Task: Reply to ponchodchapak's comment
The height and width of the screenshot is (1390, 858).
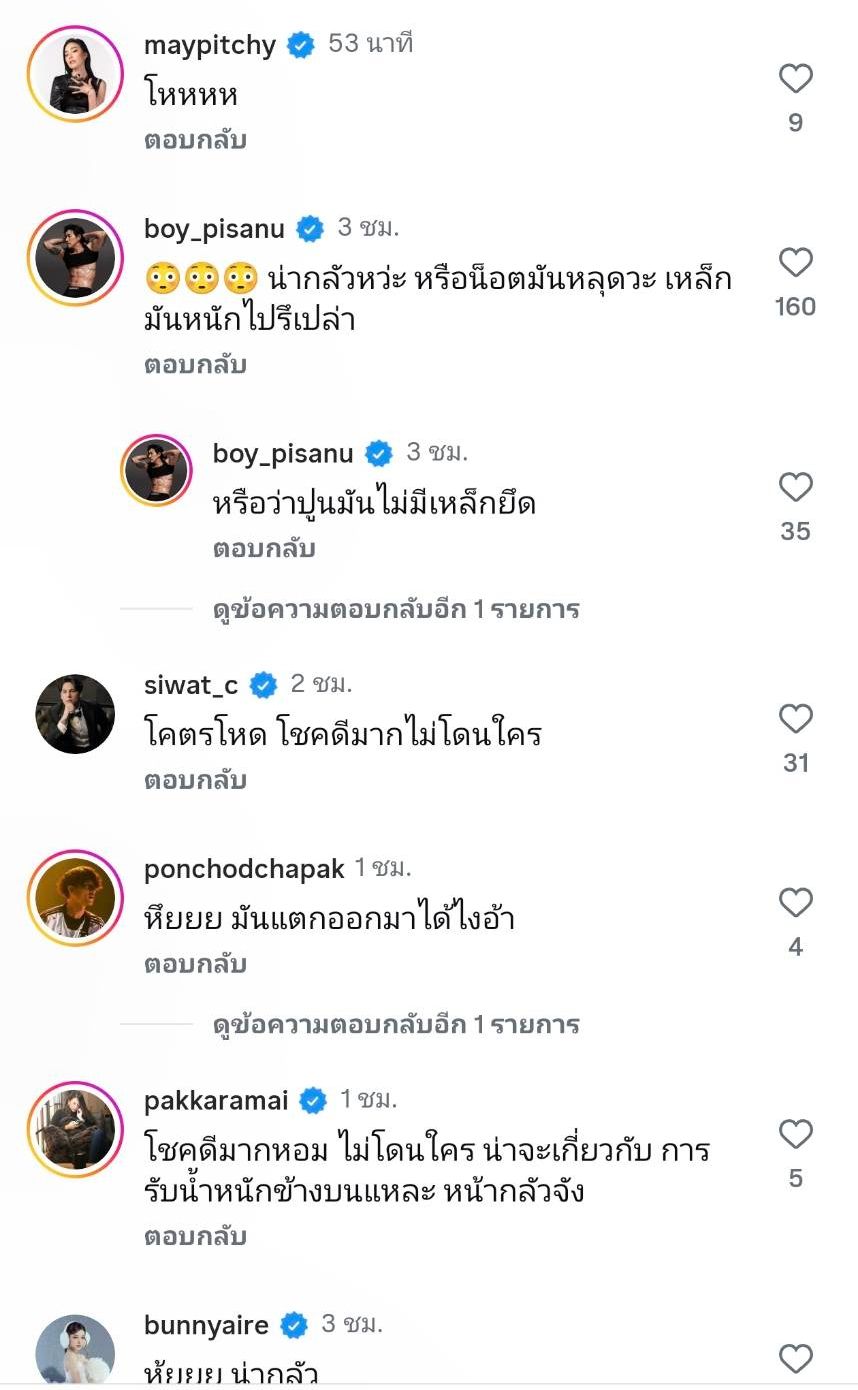Action: tap(195, 965)
